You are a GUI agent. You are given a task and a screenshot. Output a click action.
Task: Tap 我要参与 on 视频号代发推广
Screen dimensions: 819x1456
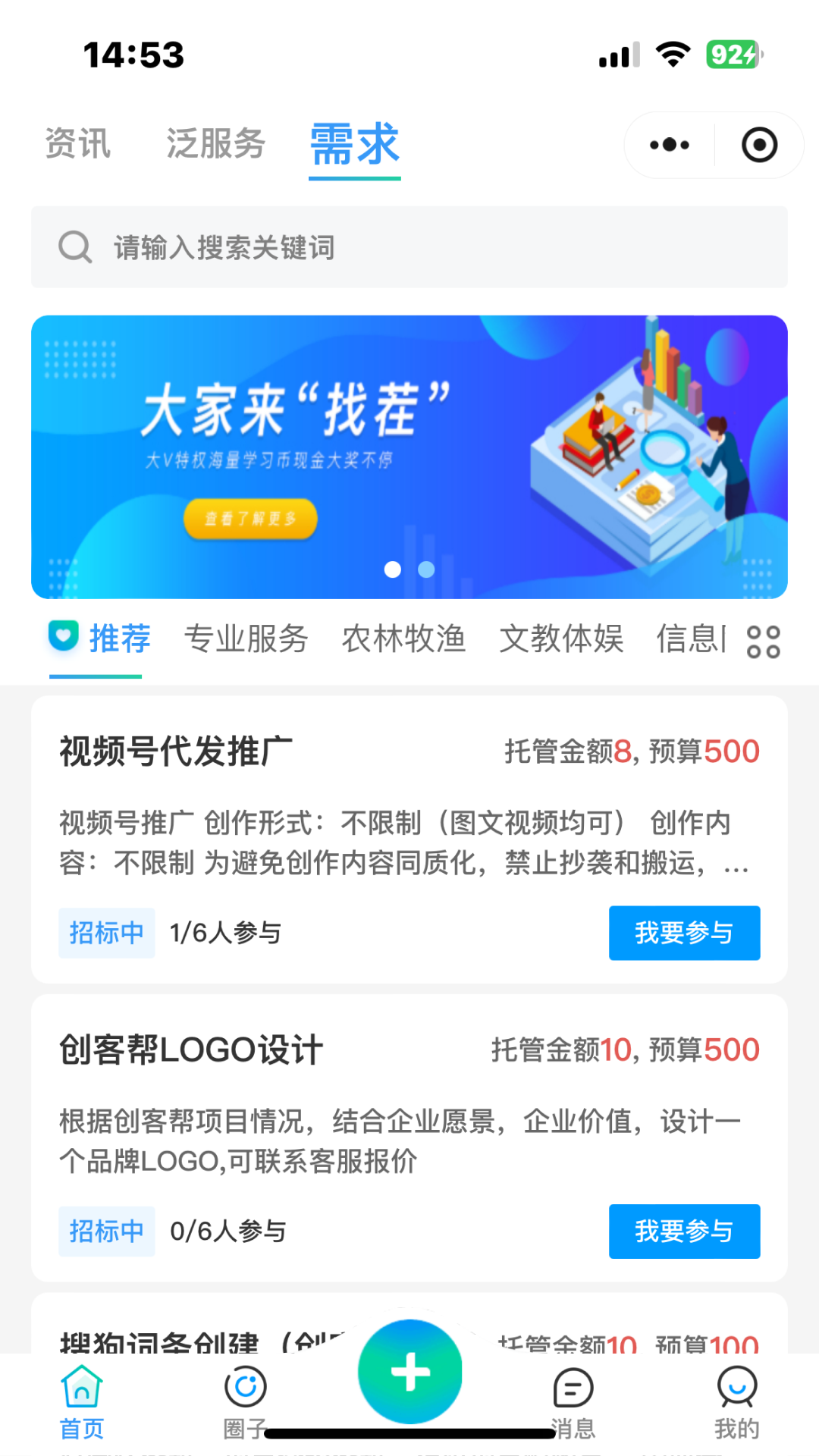pos(683,933)
